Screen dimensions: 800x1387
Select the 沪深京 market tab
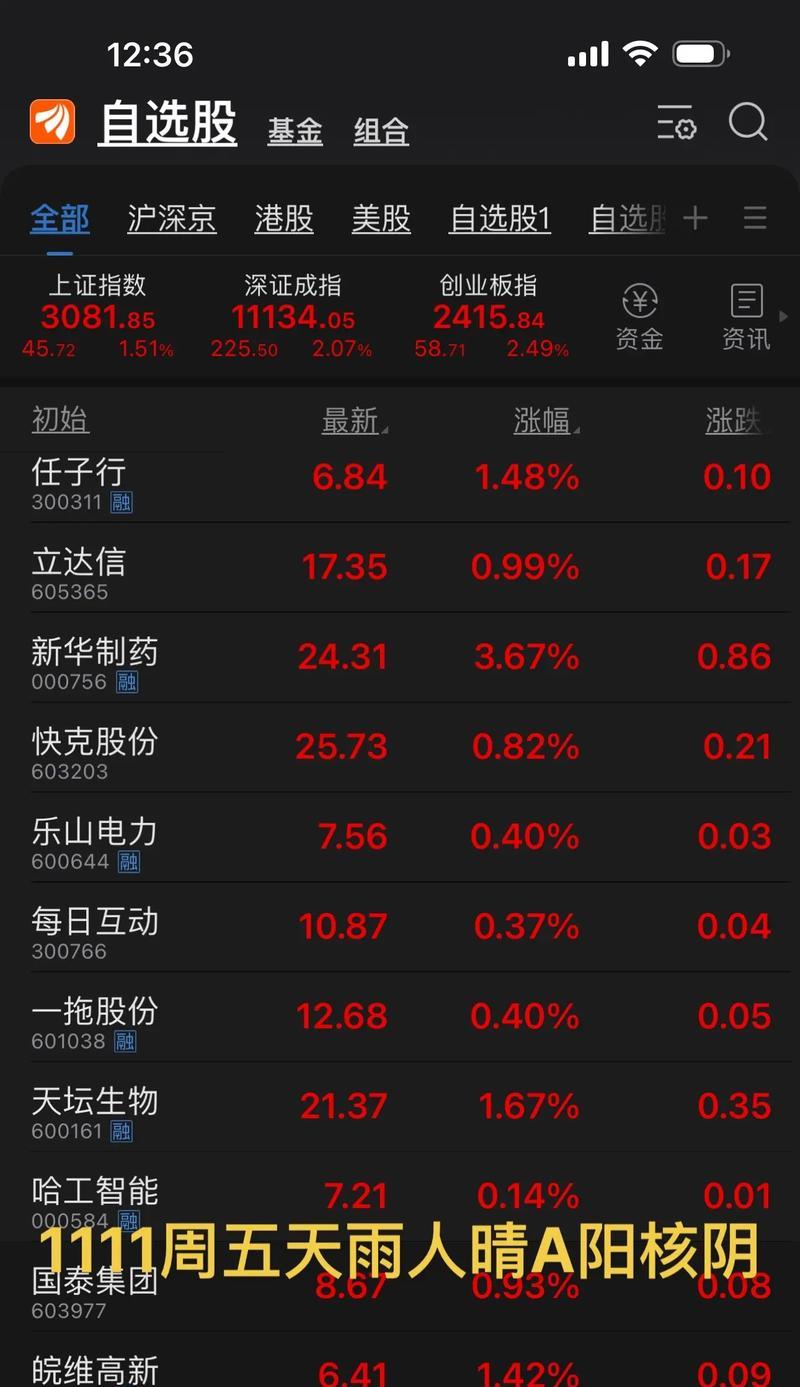[172, 219]
